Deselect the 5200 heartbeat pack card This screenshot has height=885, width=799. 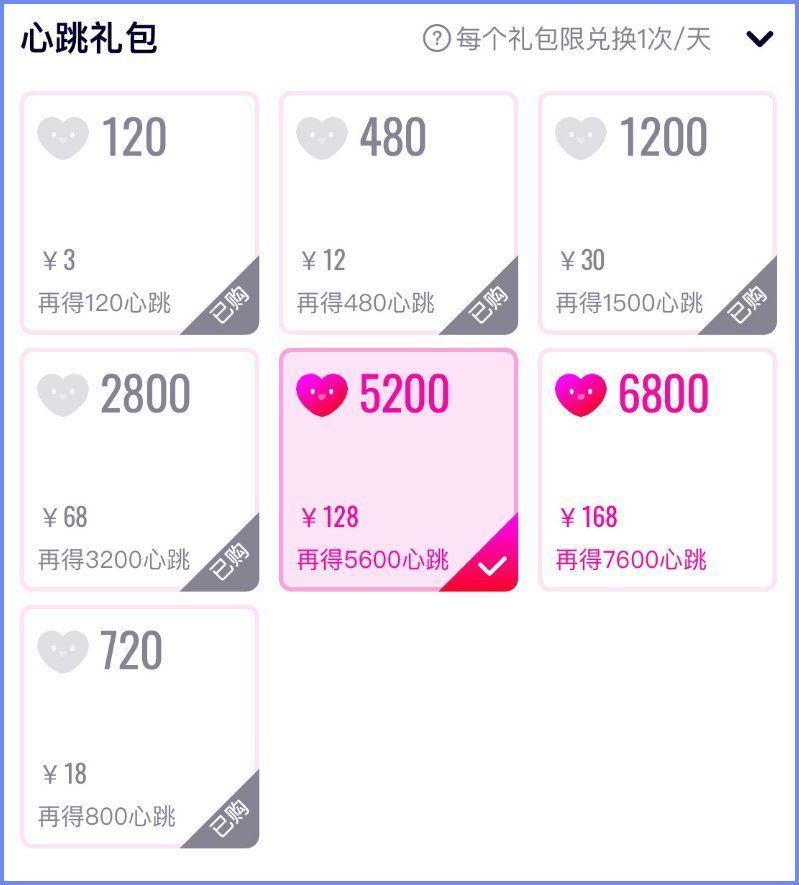tap(398, 470)
